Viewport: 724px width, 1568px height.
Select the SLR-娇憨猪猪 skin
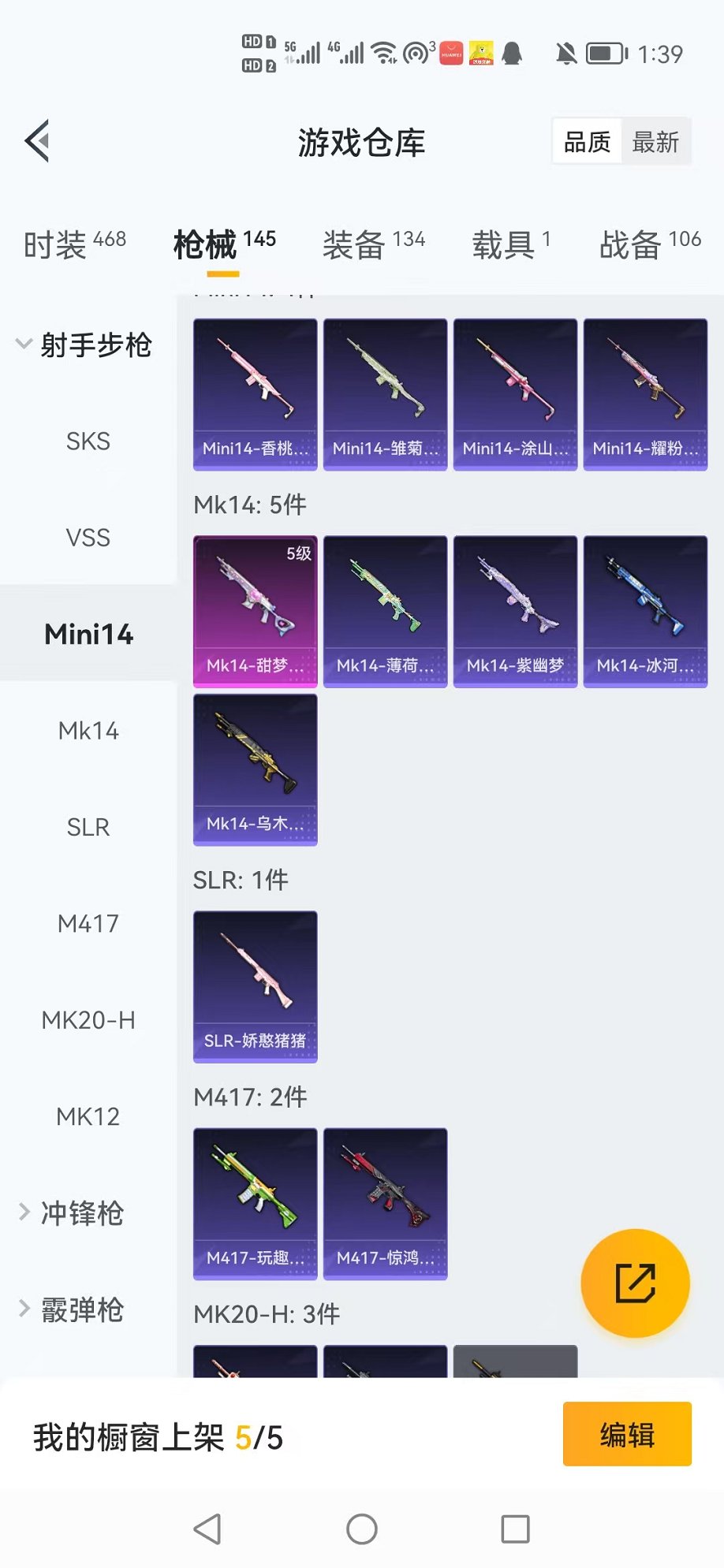click(256, 986)
